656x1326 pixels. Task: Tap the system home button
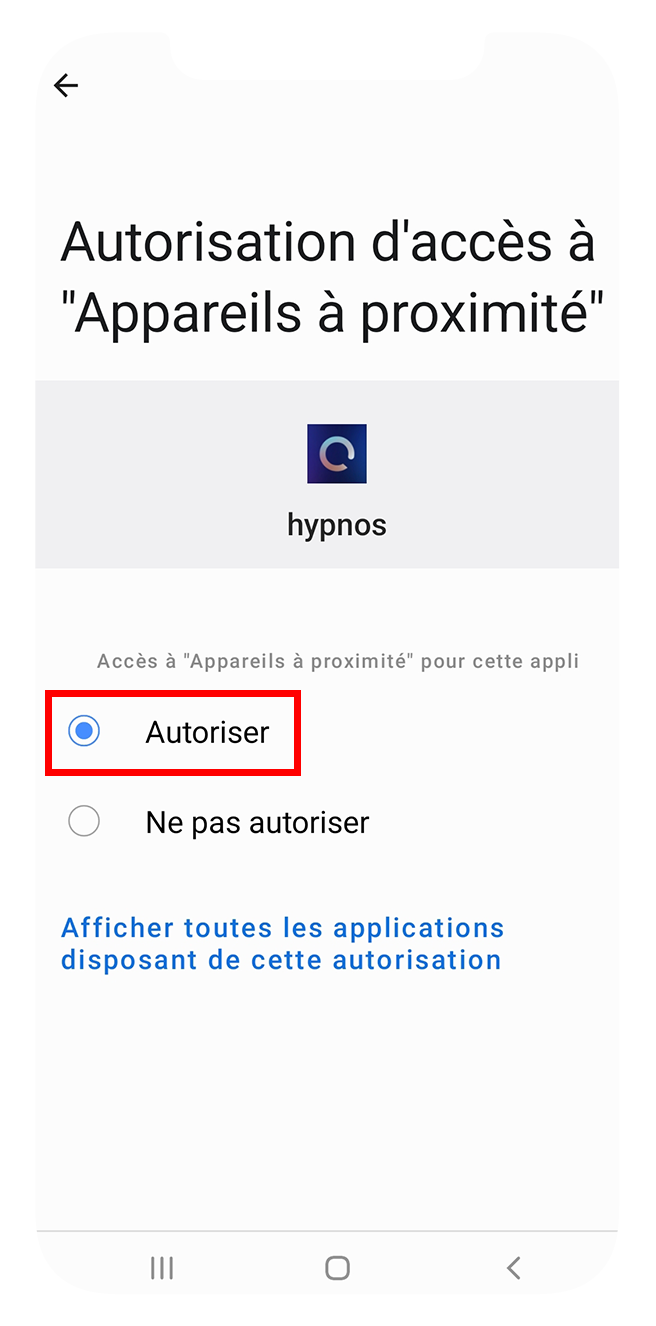pos(338,1268)
